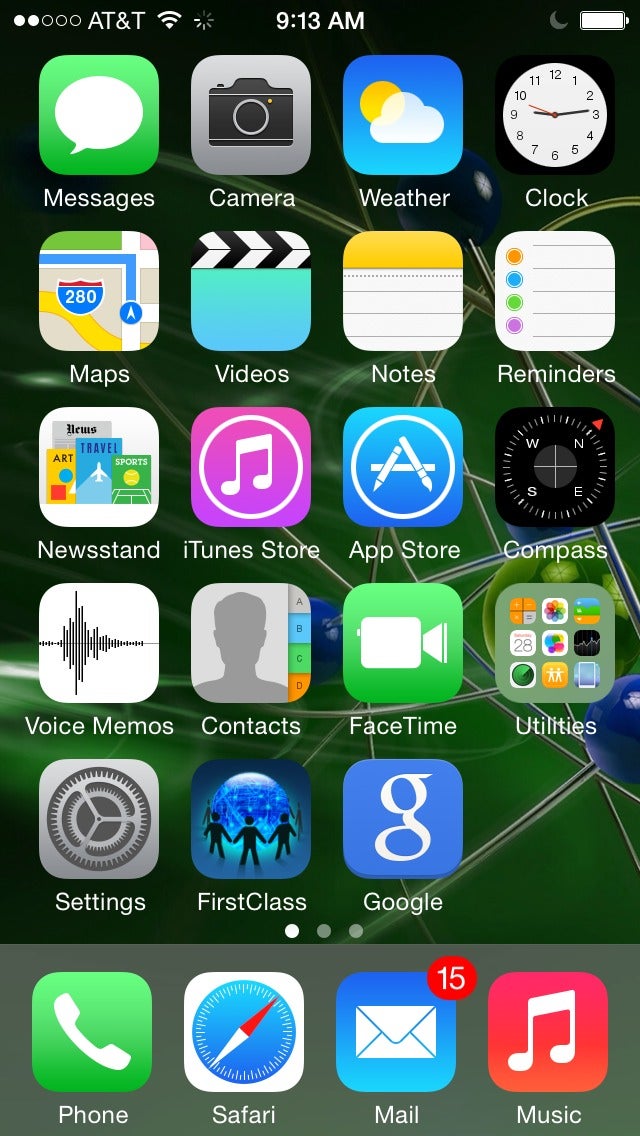Image resolution: width=640 pixels, height=1136 pixels.
Task: Launch the Camera app
Action: pos(251,115)
